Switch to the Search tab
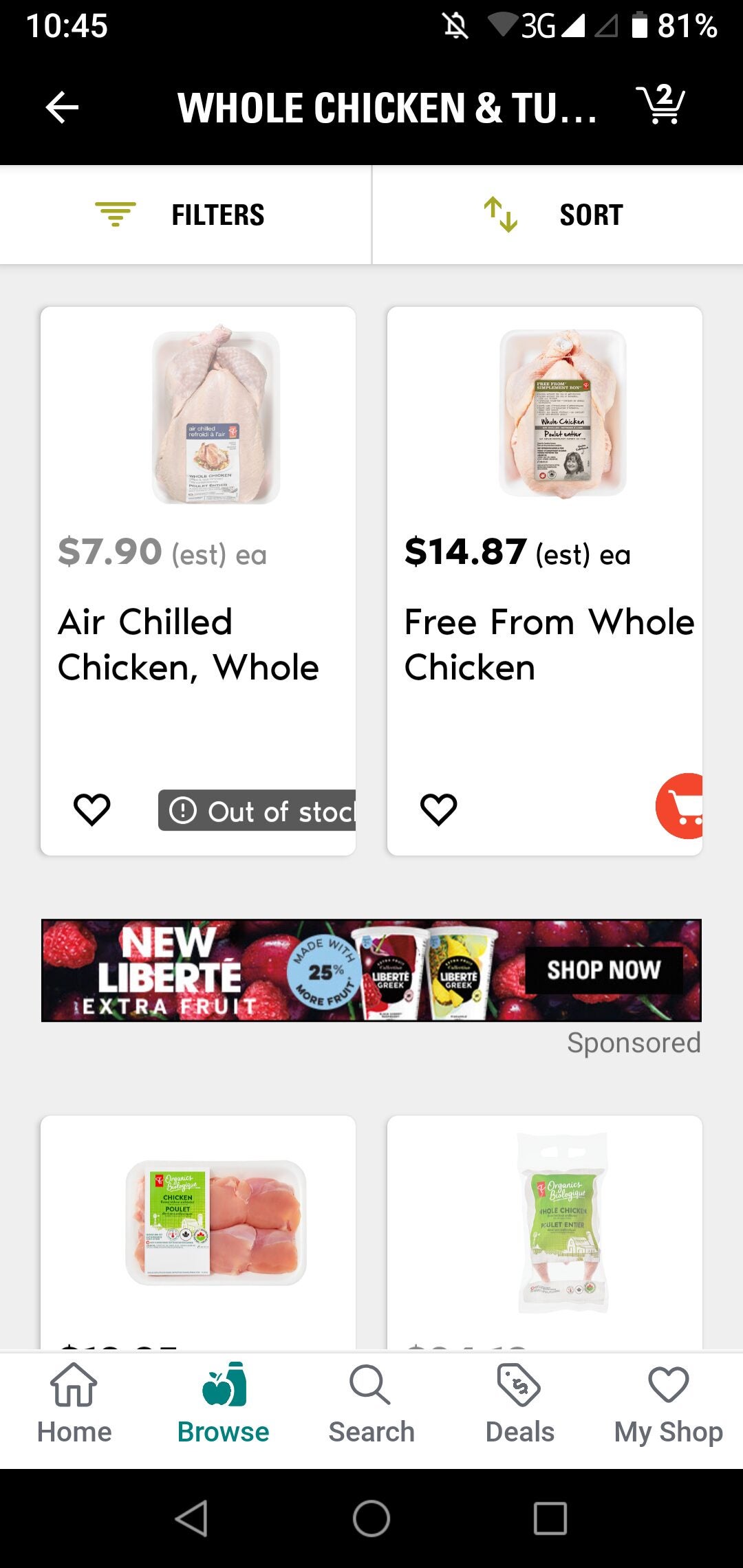Image resolution: width=743 pixels, height=1568 pixels. [x=371, y=1403]
